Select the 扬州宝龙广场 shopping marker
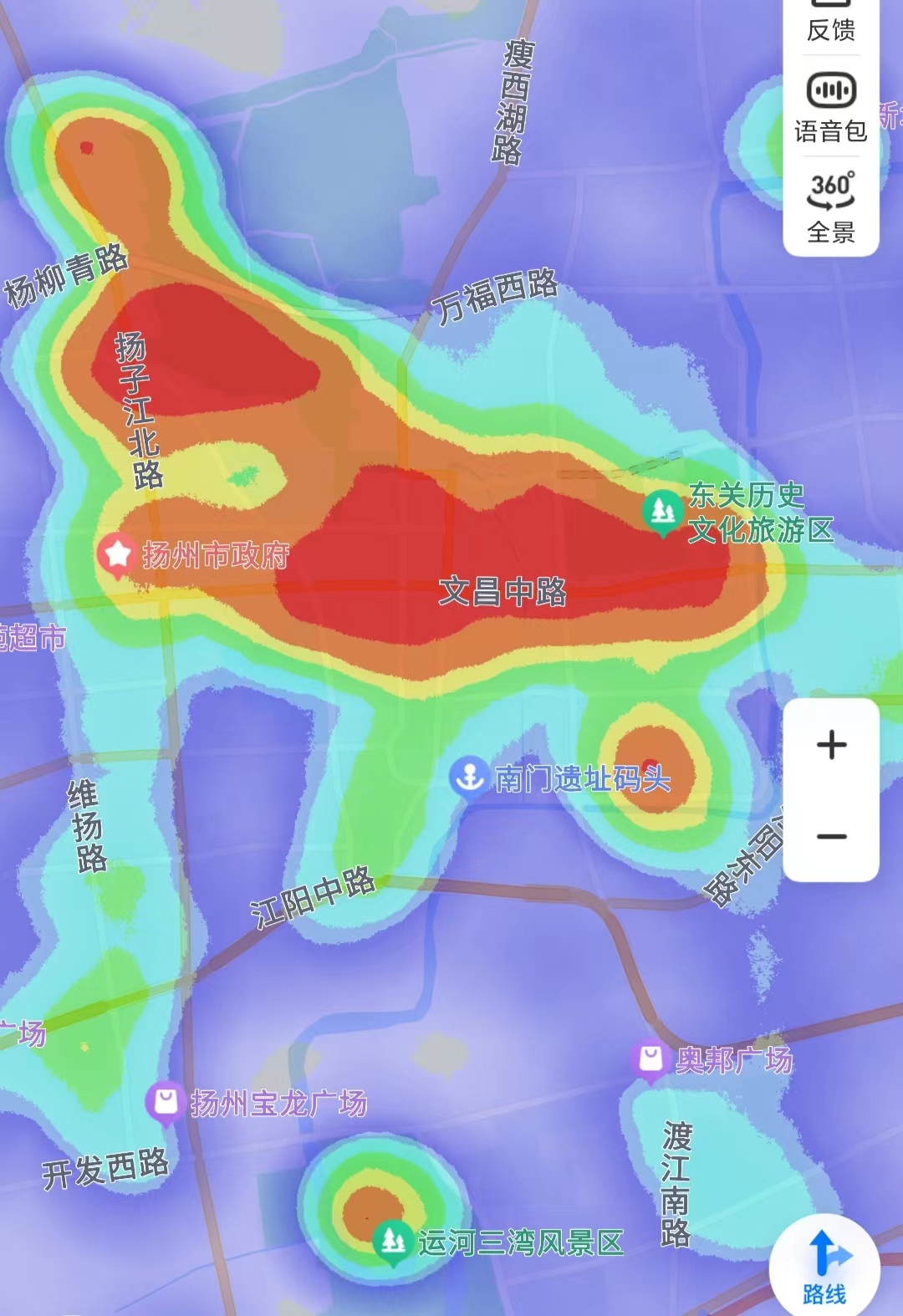The image size is (903, 1316). coord(166,1102)
